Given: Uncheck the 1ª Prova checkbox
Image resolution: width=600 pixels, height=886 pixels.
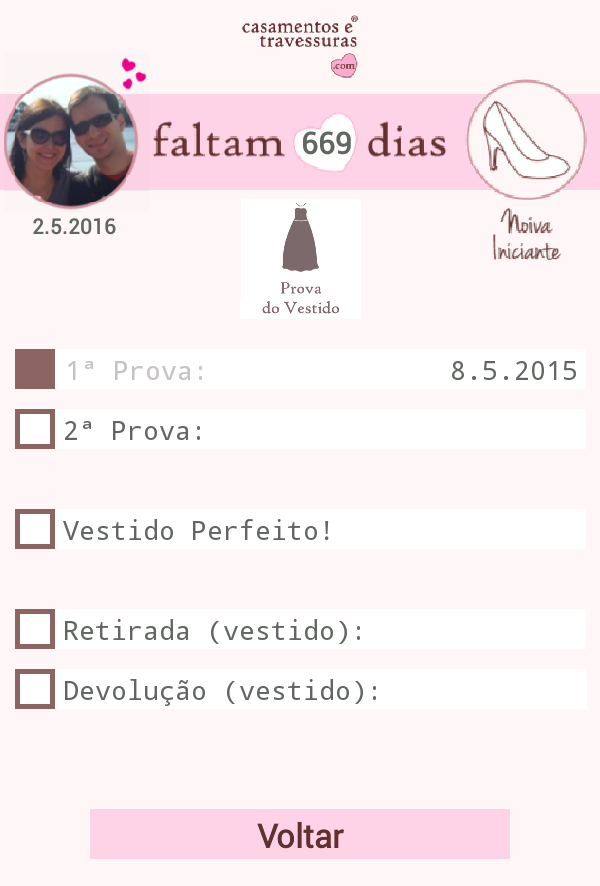Looking at the screenshot, I should point(35,369).
